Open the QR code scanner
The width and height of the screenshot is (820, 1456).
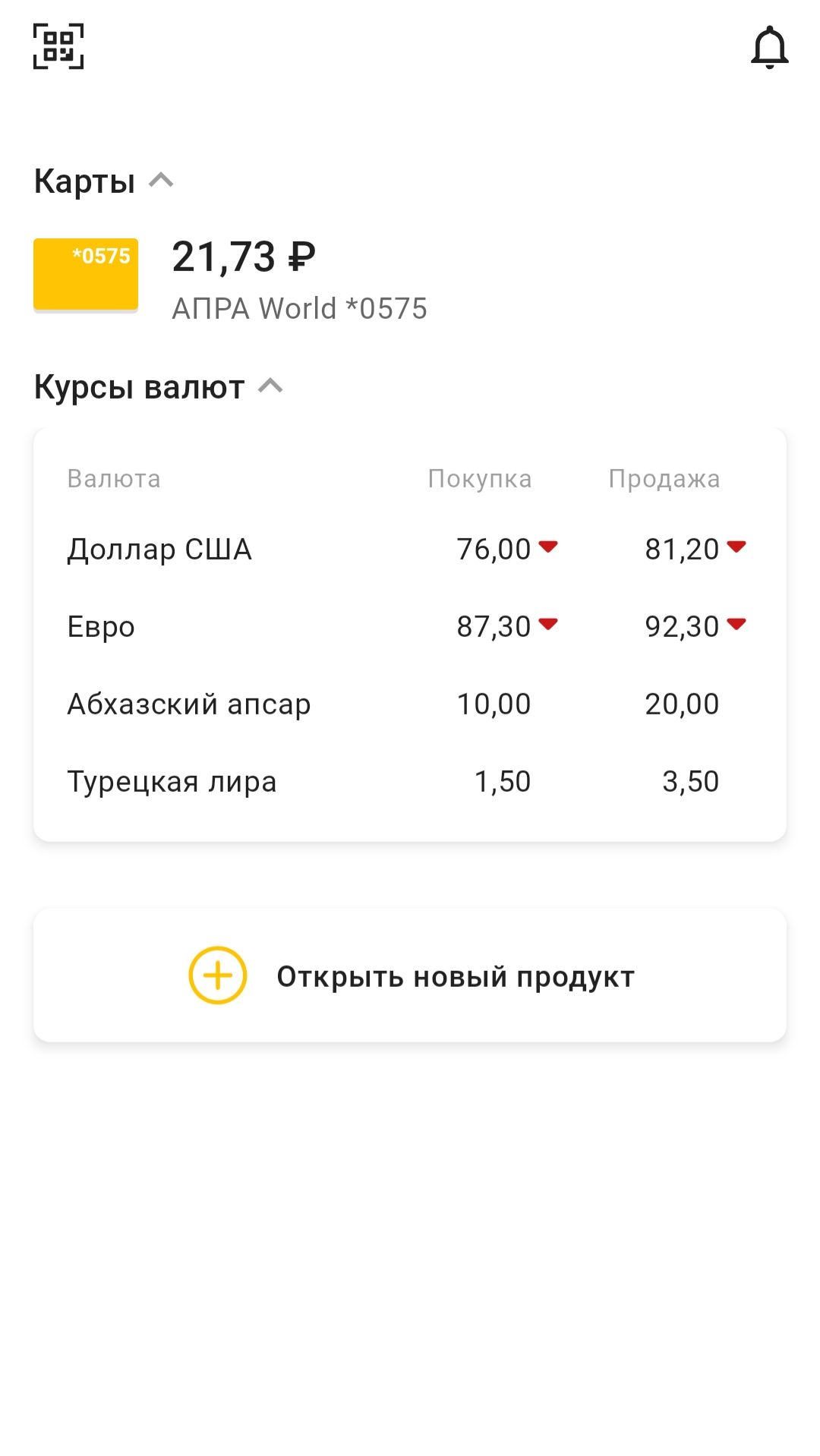(58, 46)
